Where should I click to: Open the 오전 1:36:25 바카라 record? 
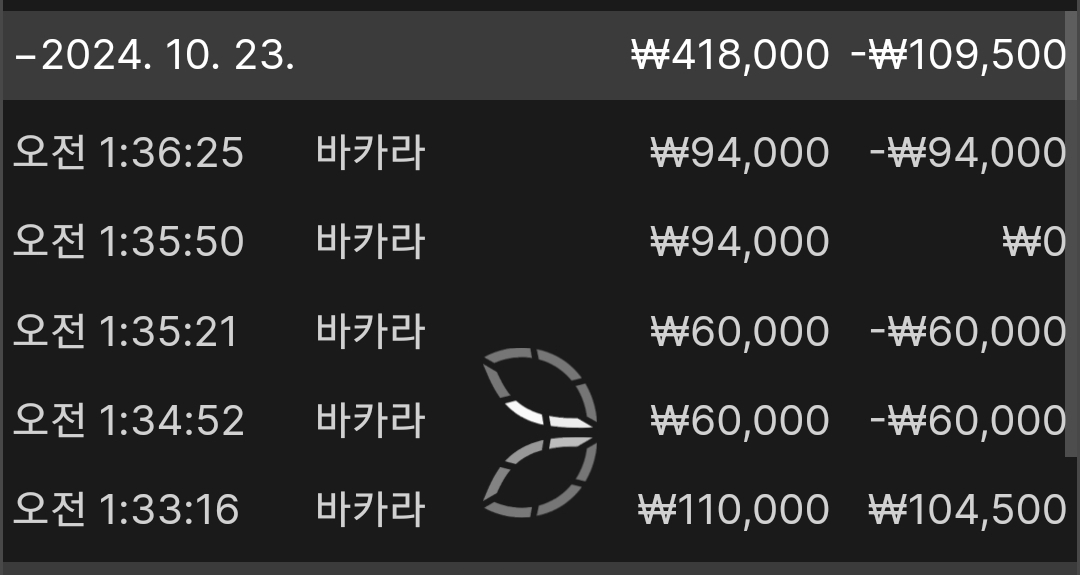click(370, 153)
